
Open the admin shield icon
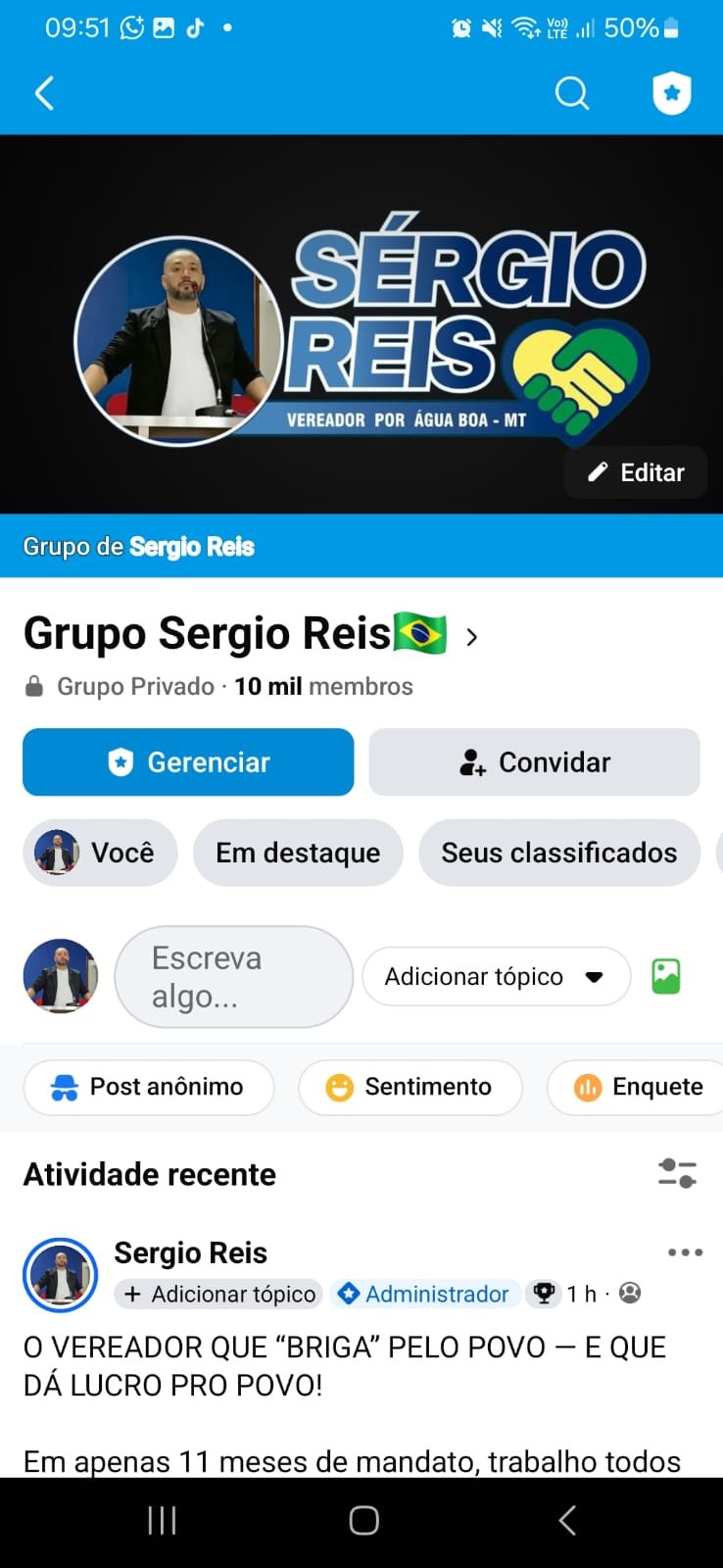[x=672, y=94]
